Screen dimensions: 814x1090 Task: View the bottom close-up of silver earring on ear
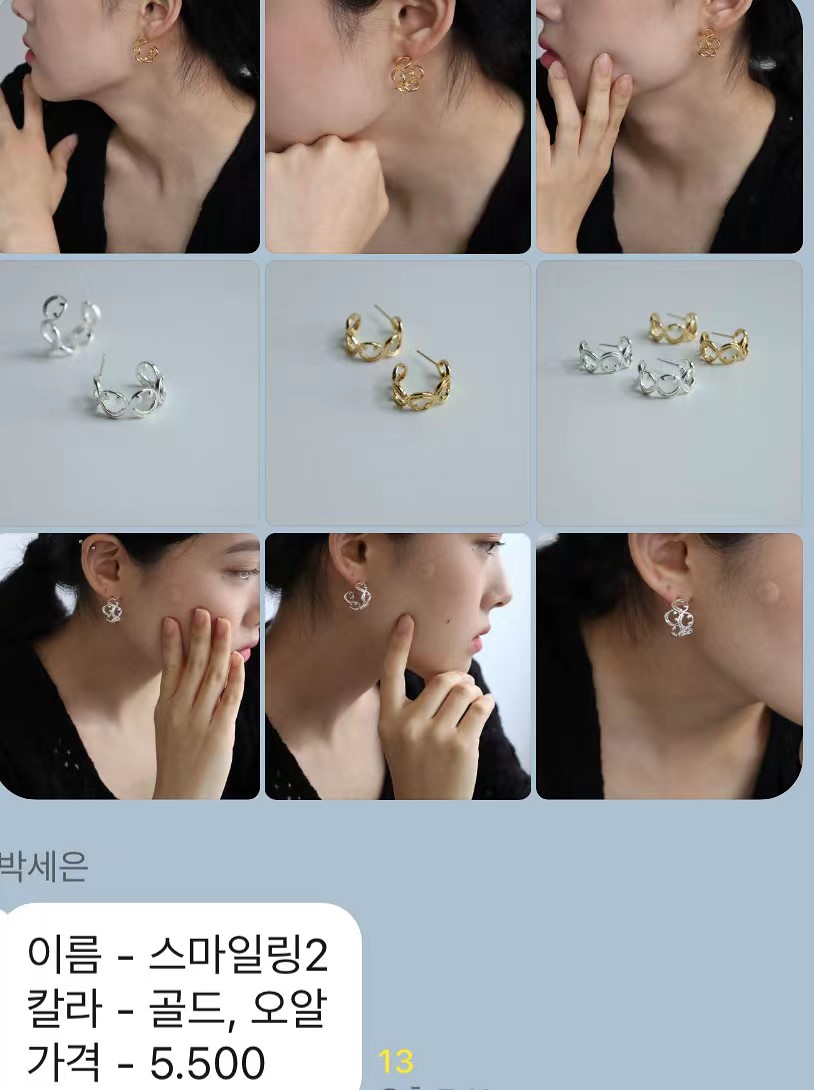[669, 666]
